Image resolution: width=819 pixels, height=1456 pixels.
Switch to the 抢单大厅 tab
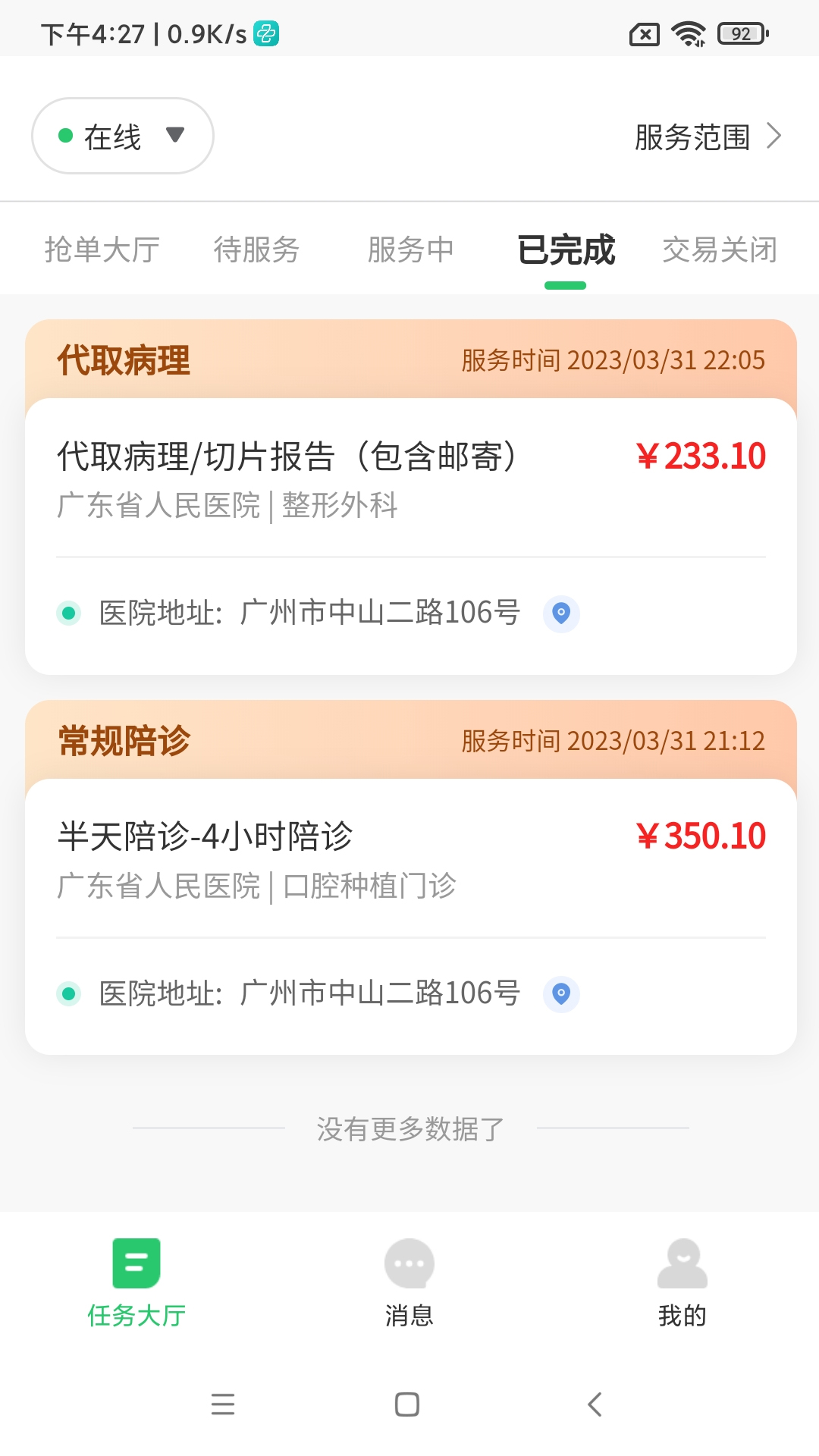(x=102, y=250)
